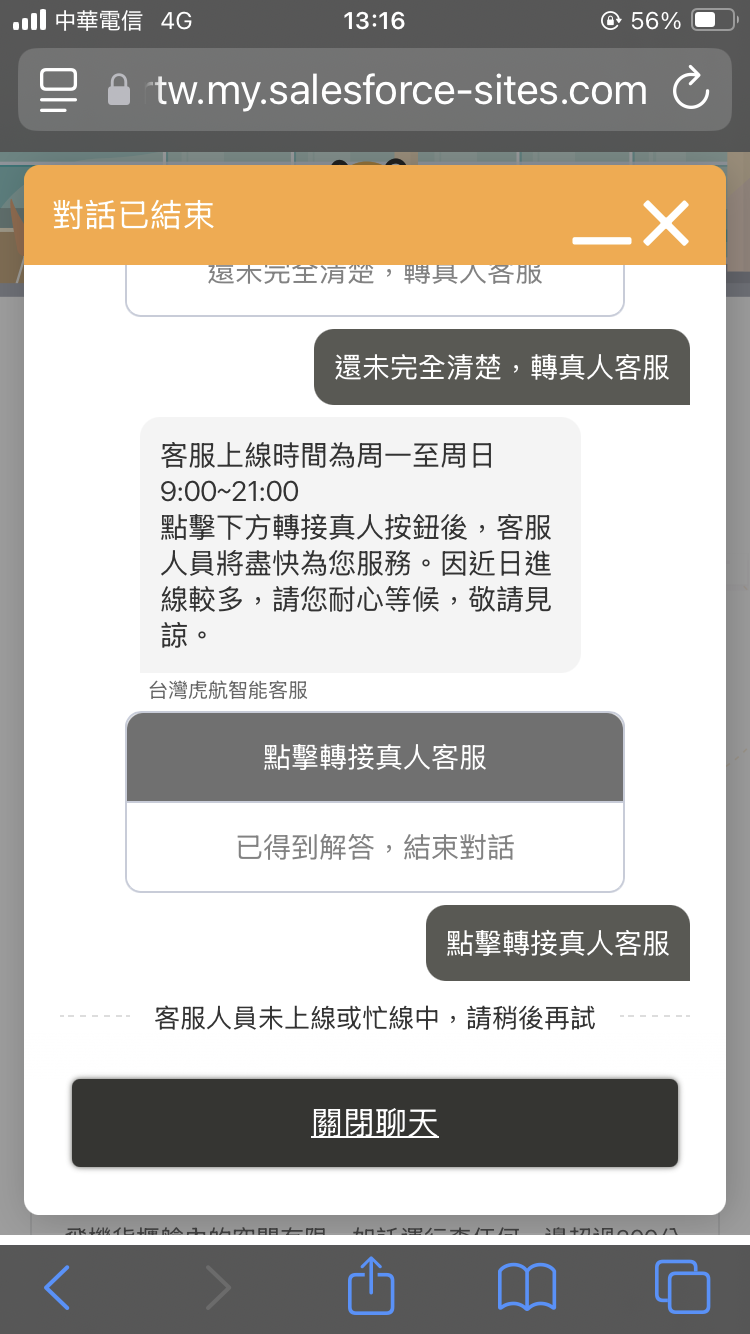750x1334 pixels.
Task: Open the Safari reader/format menu
Action: tap(58, 90)
